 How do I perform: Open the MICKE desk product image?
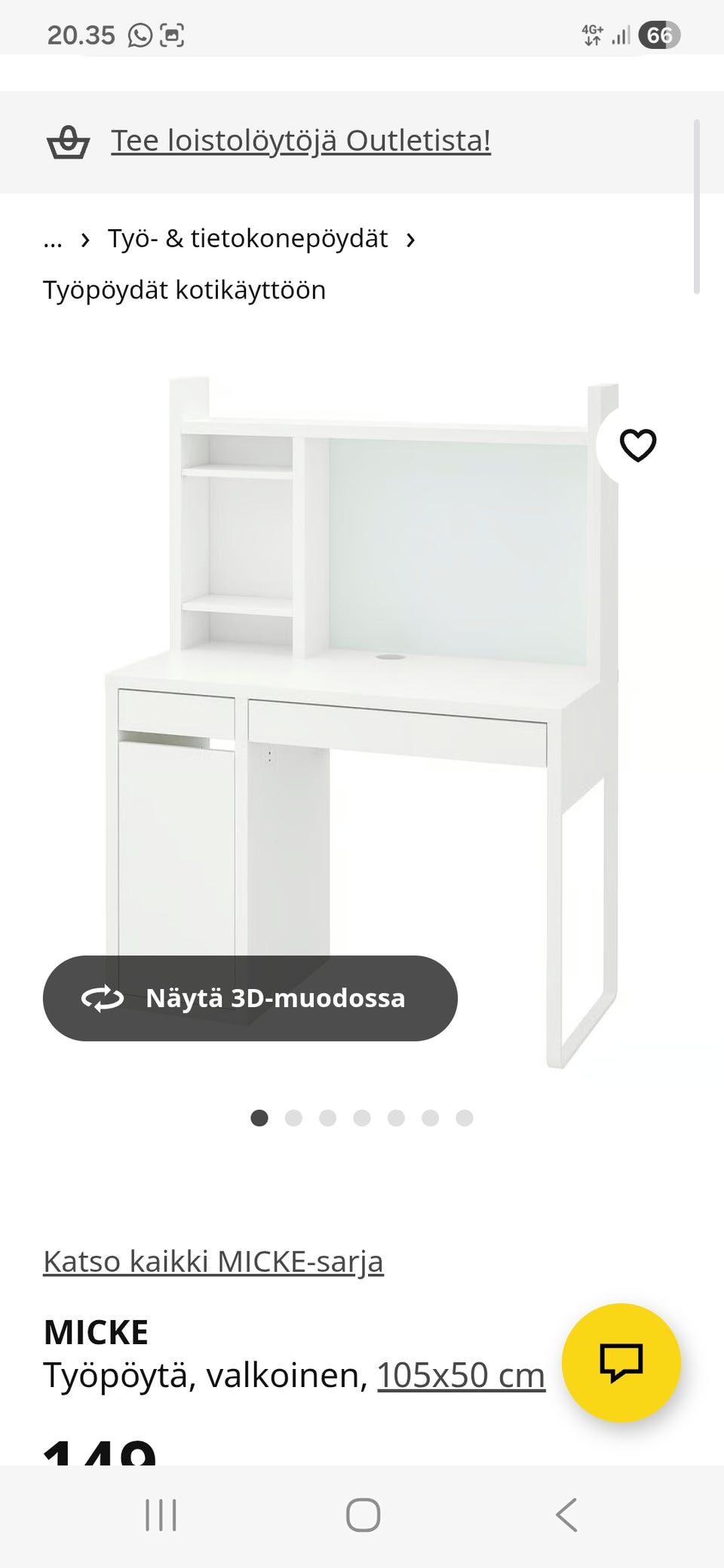tap(362, 678)
